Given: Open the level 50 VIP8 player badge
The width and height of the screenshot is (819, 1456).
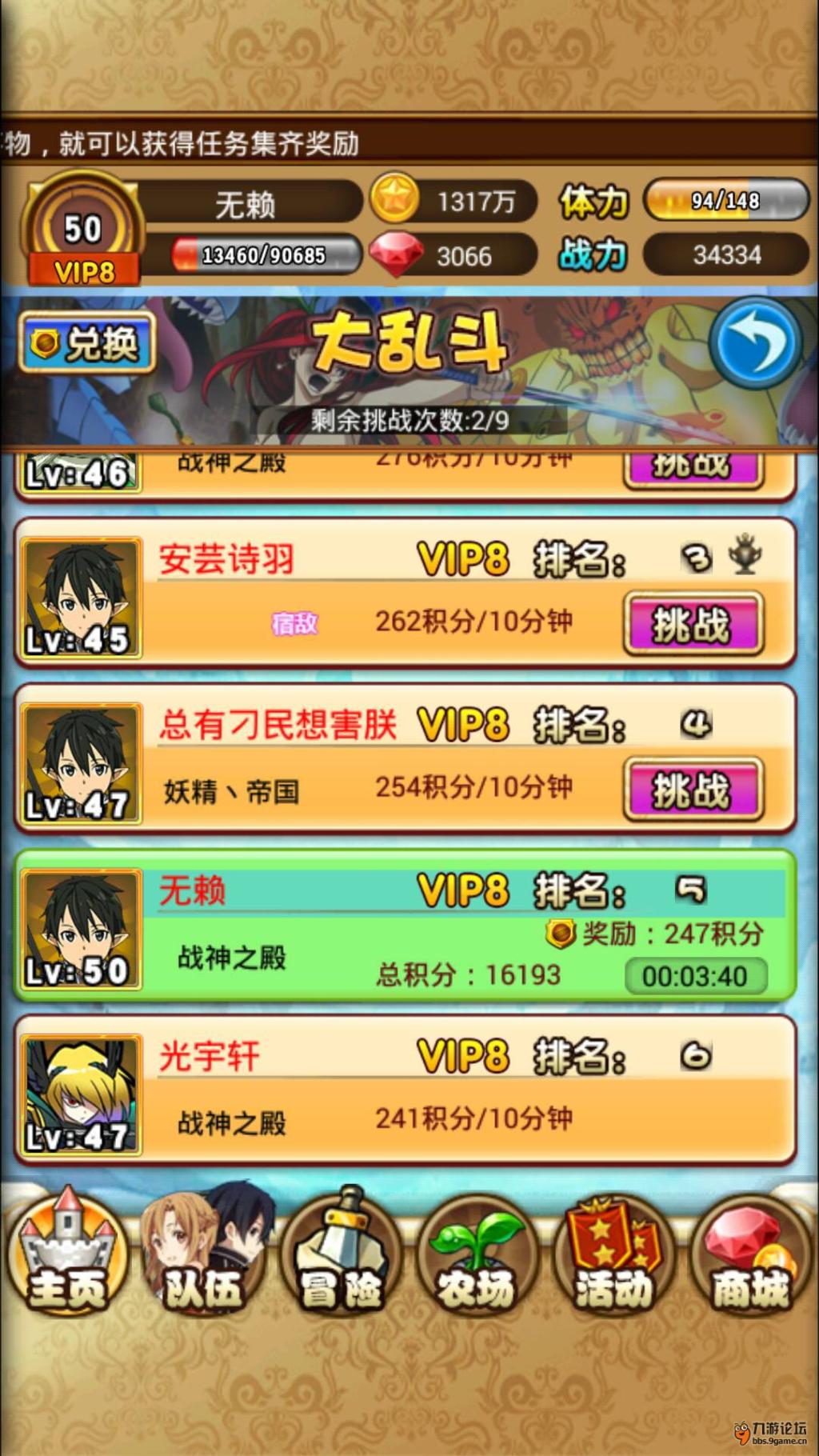Looking at the screenshot, I should click(x=83, y=232).
